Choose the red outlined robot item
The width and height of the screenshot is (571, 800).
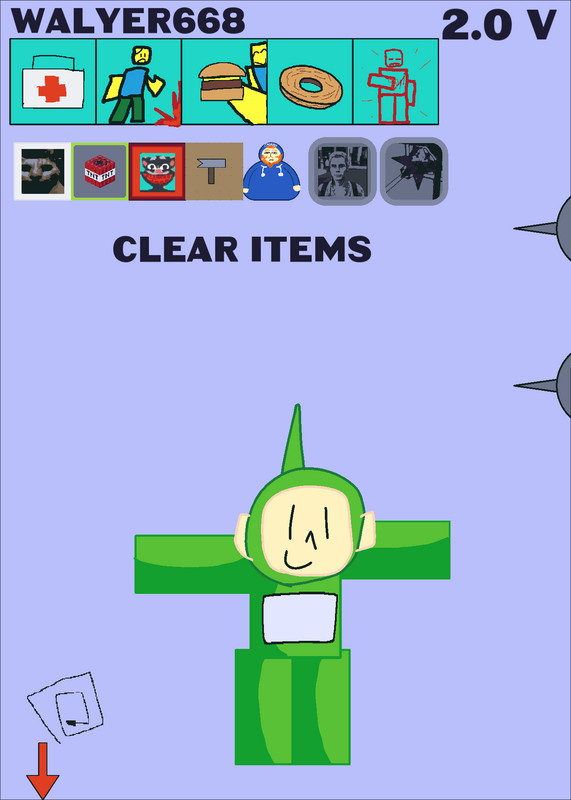[396, 82]
